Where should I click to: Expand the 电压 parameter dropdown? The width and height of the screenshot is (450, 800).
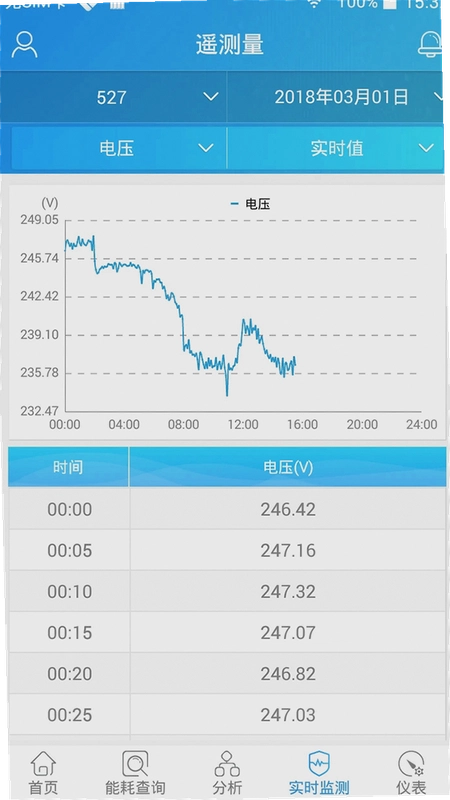pos(118,148)
